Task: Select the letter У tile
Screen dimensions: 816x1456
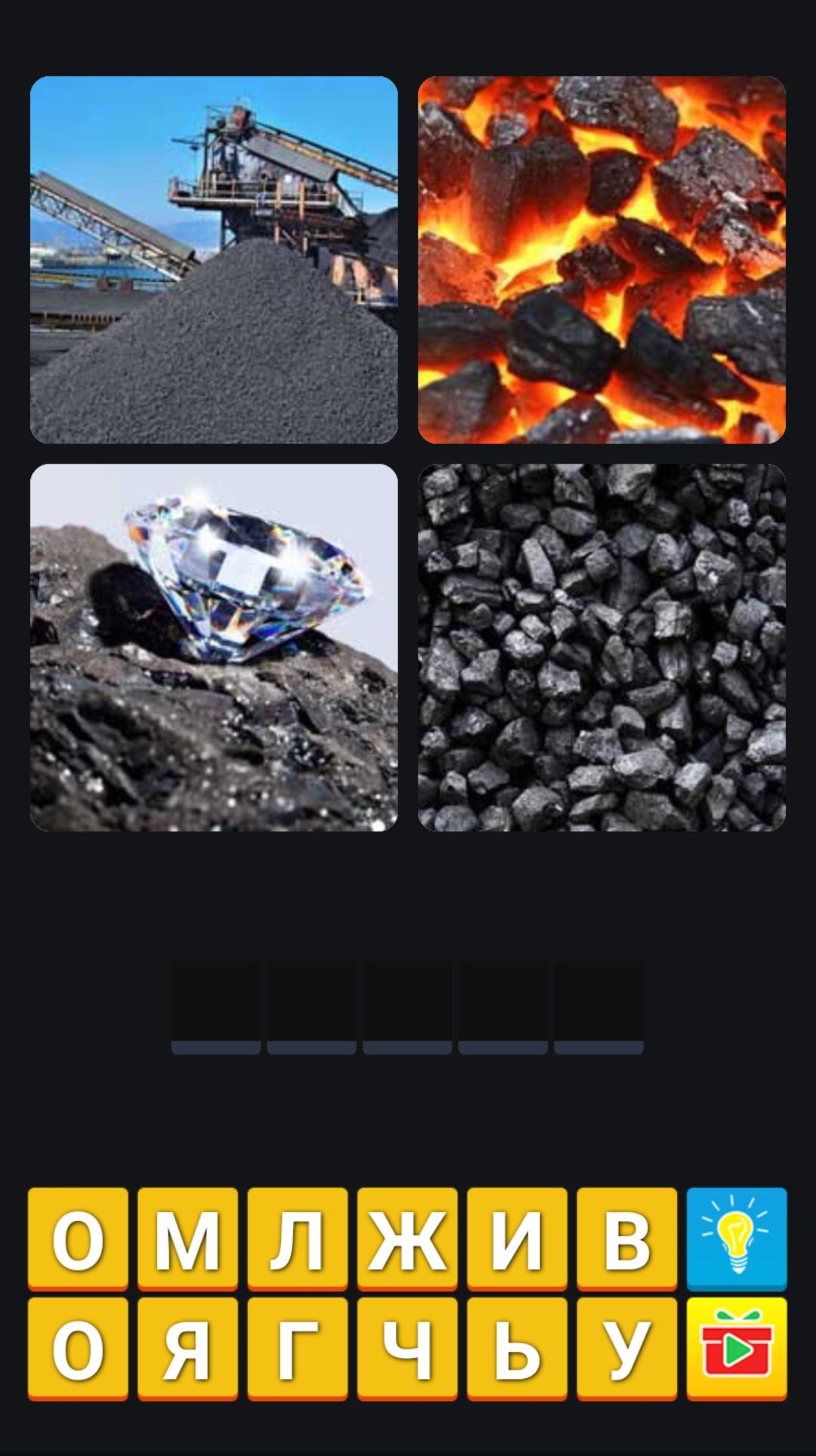Action: (626, 1348)
